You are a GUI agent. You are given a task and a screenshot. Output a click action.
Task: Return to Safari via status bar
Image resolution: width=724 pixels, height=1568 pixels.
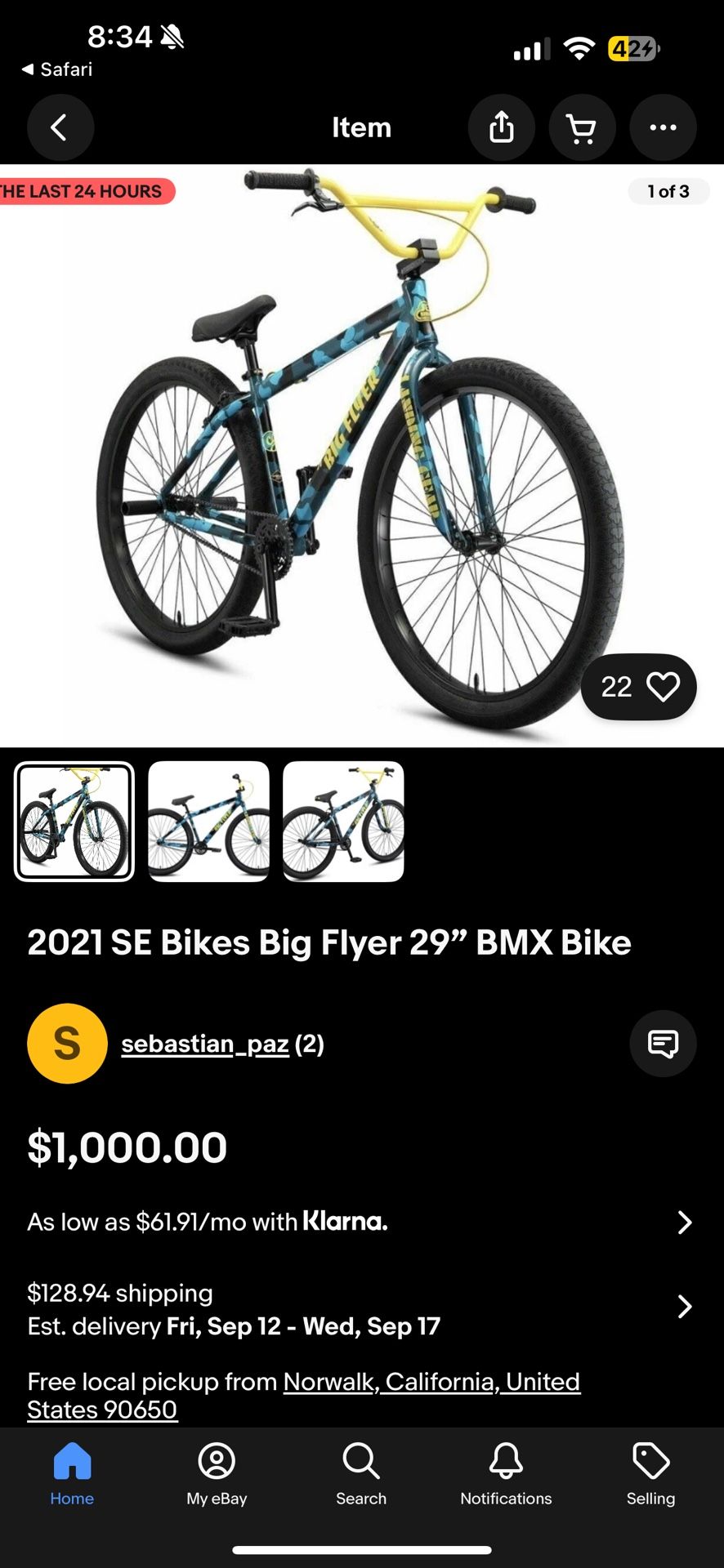pyautogui.click(x=57, y=69)
